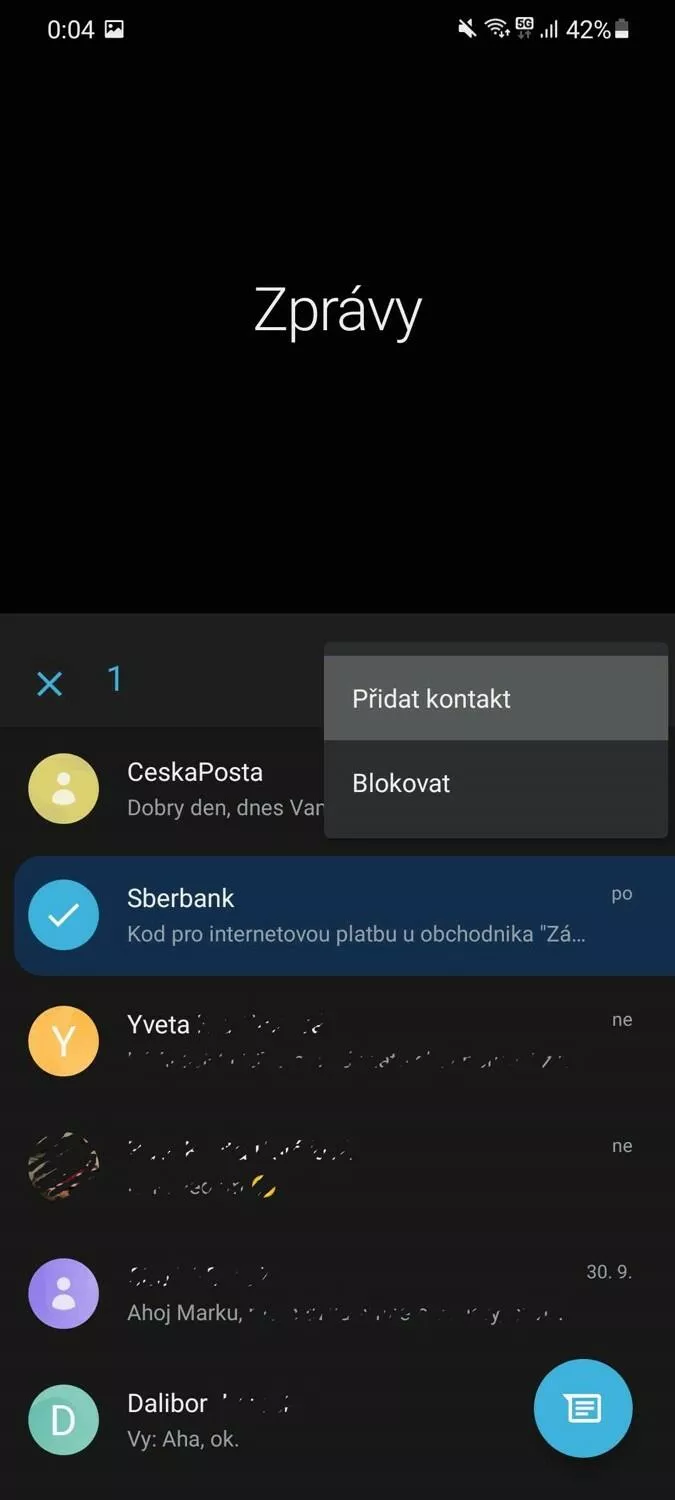Cancel selection with the X icon
The image size is (675, 1500).
click(x=49, y=683)
